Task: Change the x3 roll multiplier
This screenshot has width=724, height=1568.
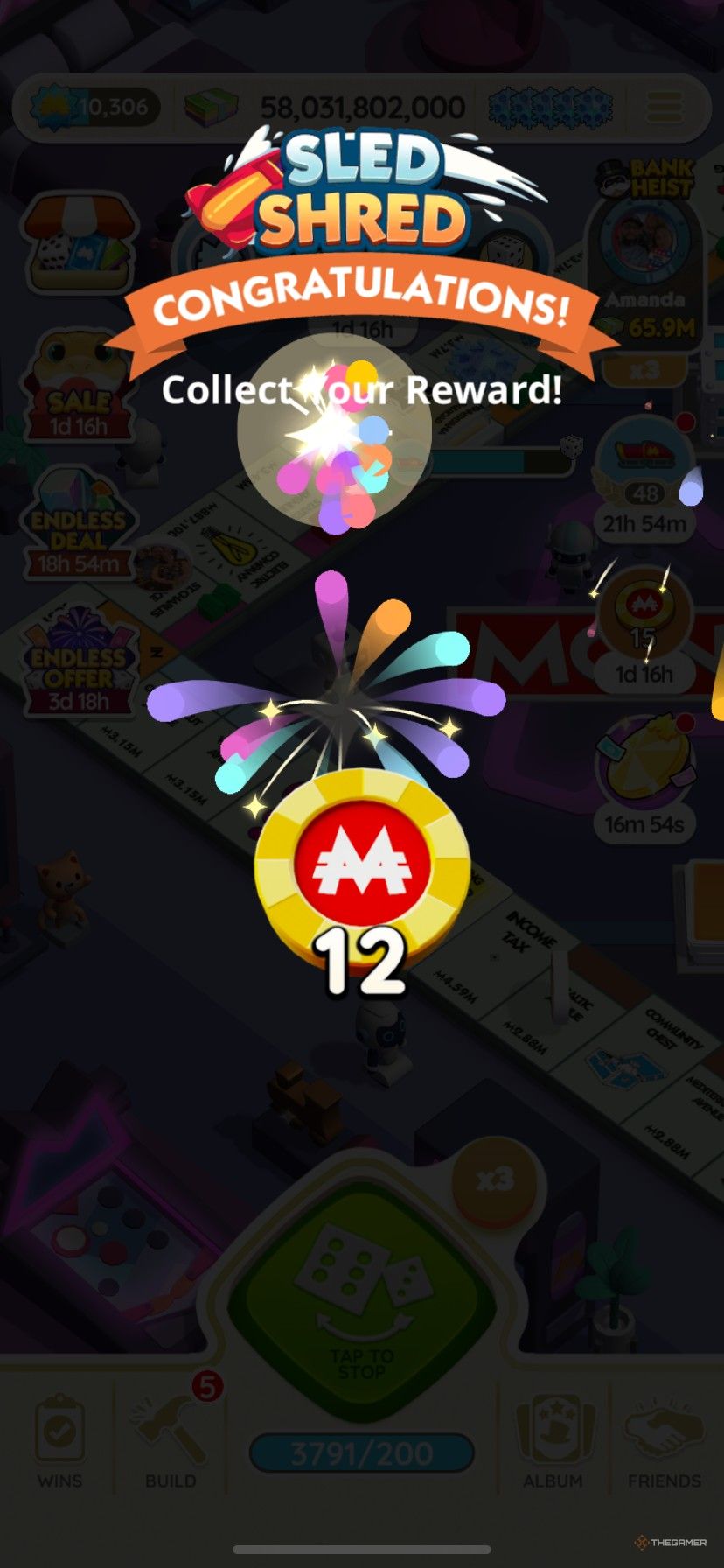Action: [x=495, y=1179]
